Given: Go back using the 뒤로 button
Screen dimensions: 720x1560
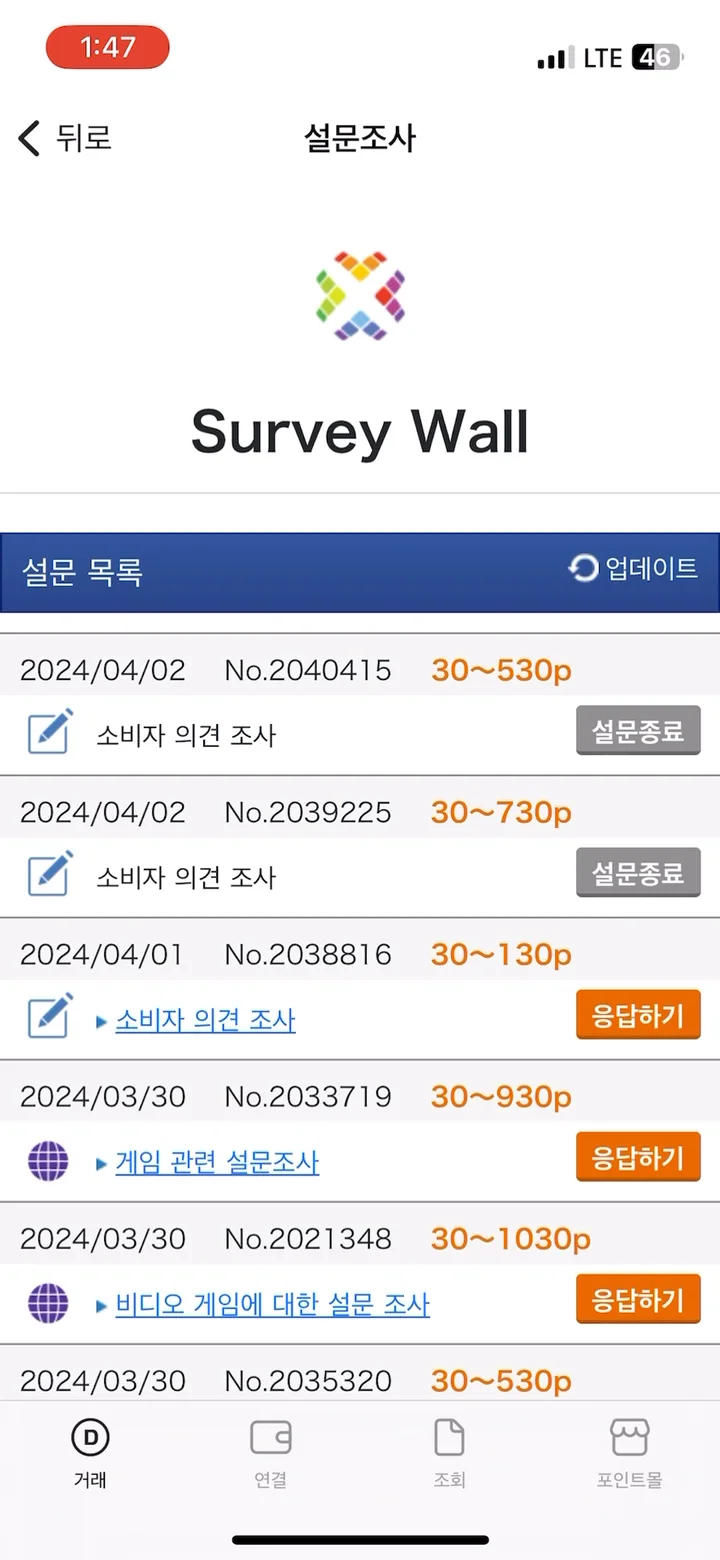Looking at the screenshot, I should (64, 138).
